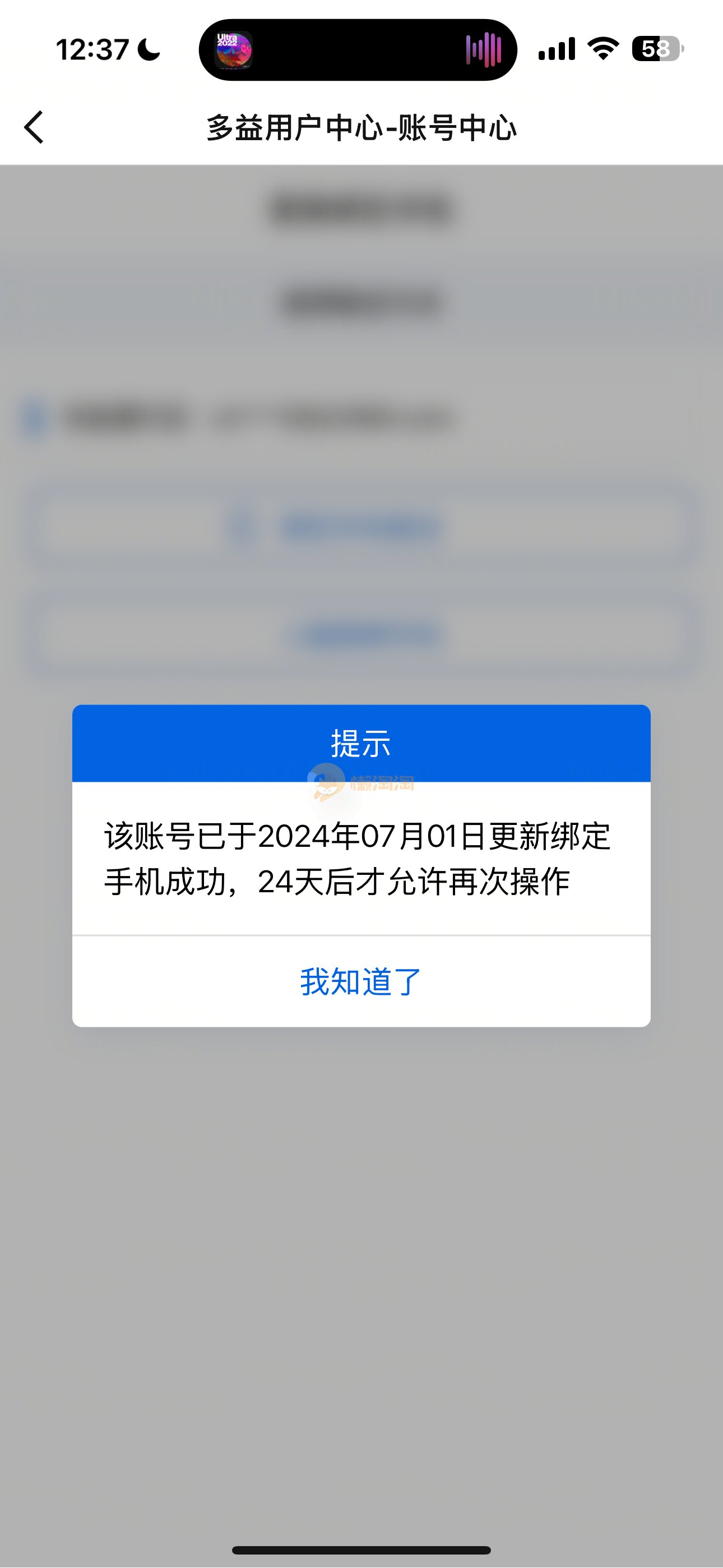The height and width of the screenshot is (1568, 723).
Task: Go back using the header arrow
Action: point(34,127)
